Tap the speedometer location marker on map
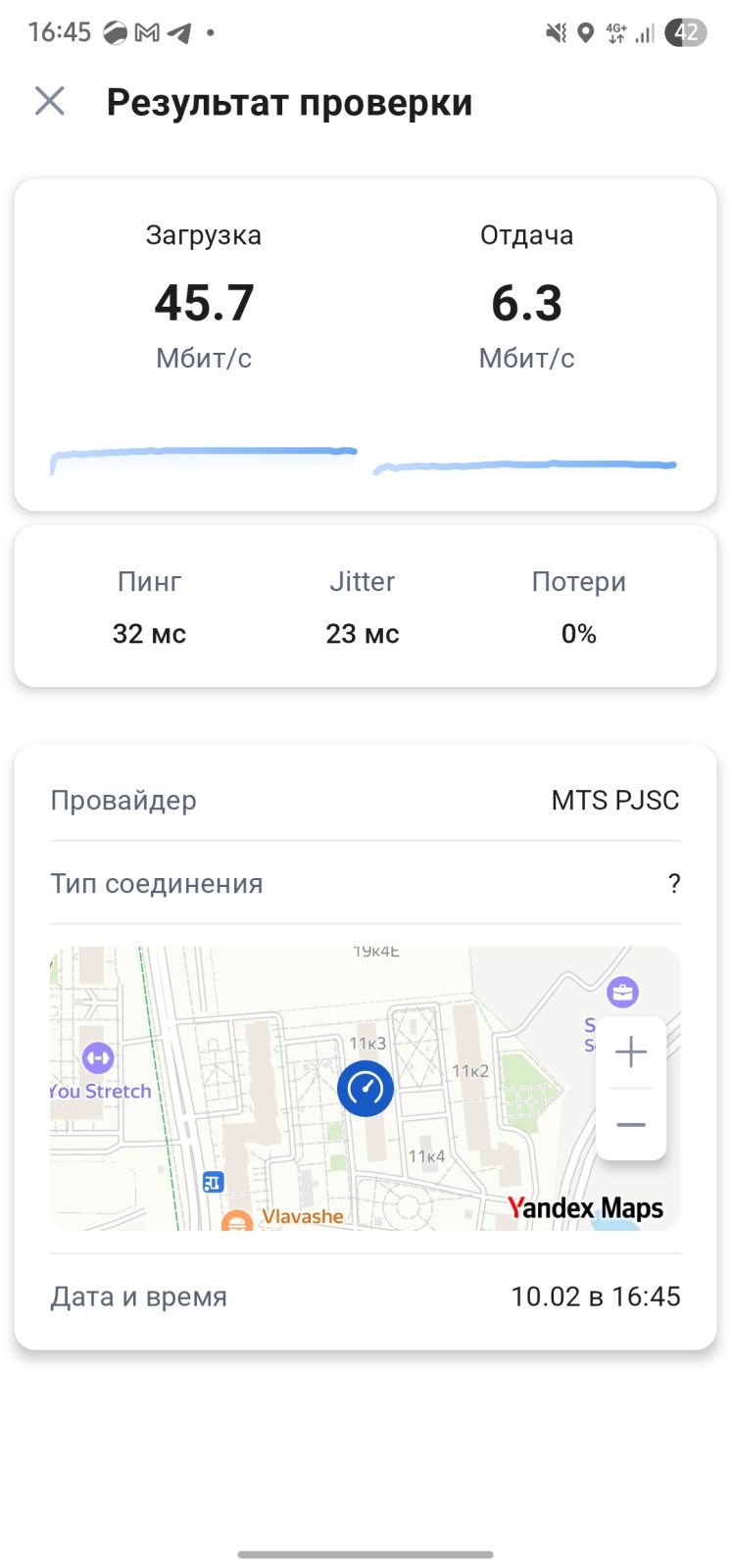731x1568 pixels. (x=365, y=1089)
